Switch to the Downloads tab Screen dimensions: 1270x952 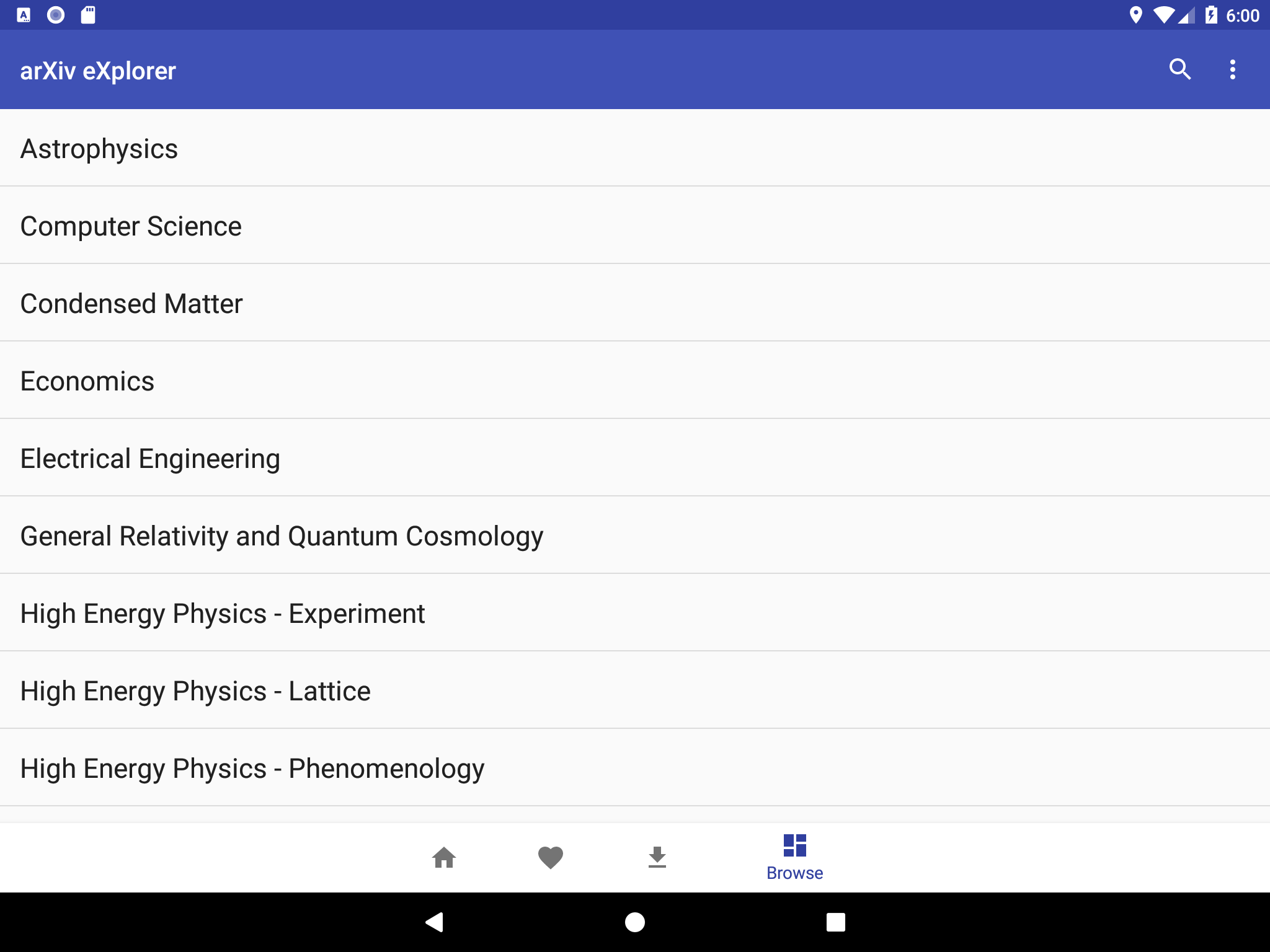(657, 858)
